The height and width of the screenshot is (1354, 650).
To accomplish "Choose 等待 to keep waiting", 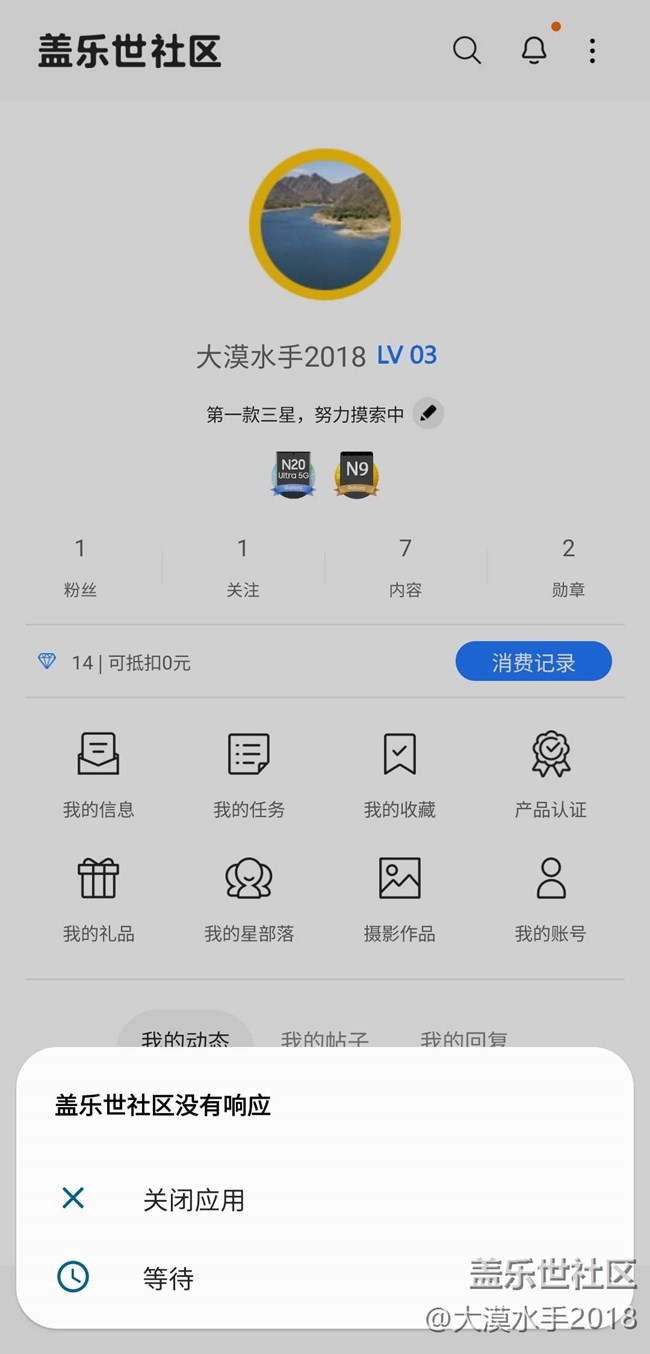I will pos(168,1278).
